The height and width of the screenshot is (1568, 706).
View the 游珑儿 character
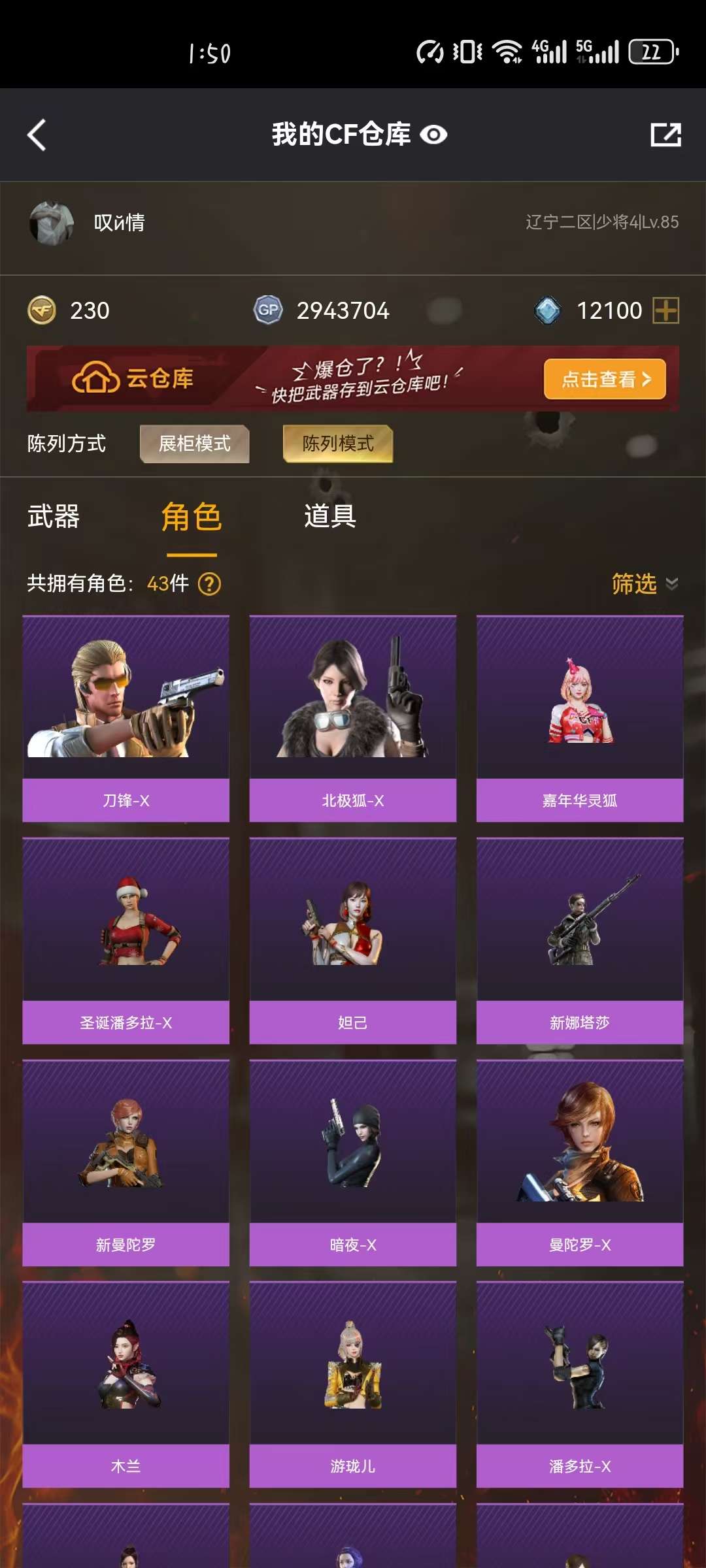(x=352, y=1384)
